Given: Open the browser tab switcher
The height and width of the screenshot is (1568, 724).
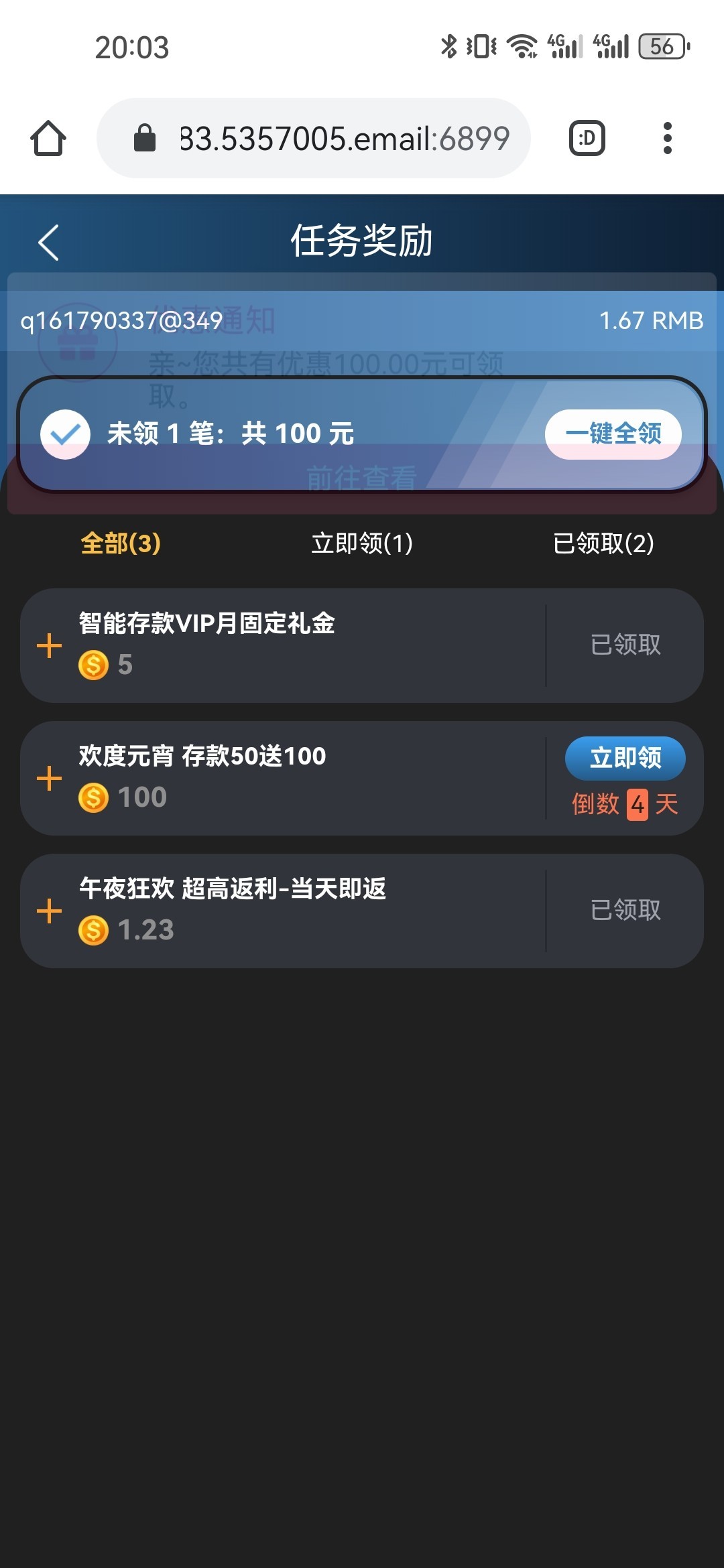Looking at the screenshot, I should pos(587,138).
